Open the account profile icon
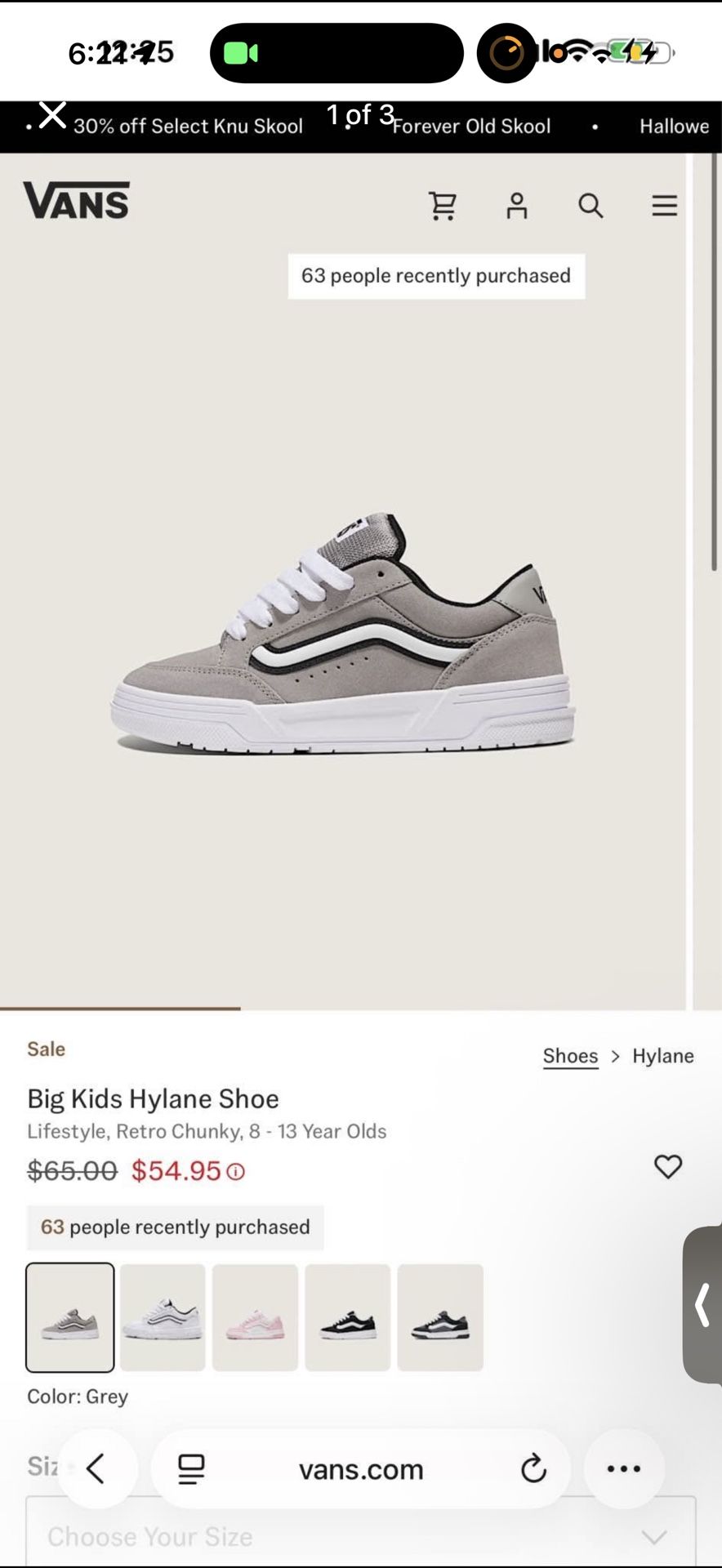Screen dimensions: 722x1568 point(517,206)
